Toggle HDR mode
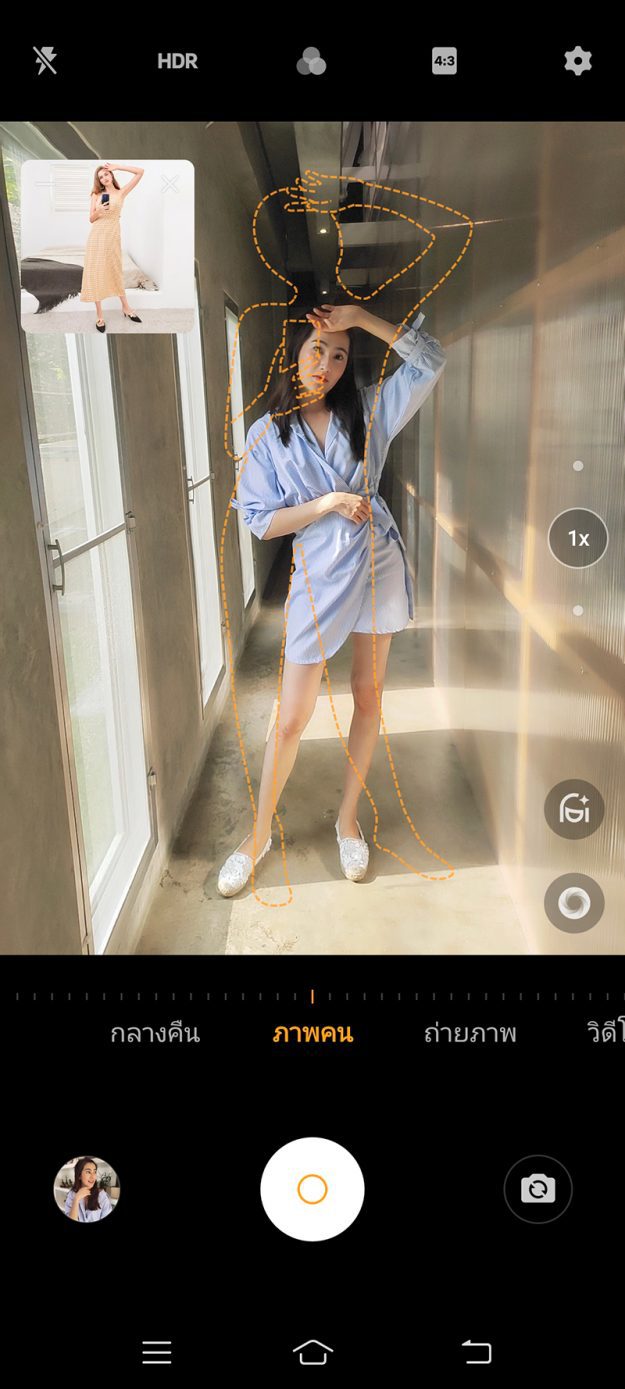Viewport: 625px width, 1389px height. pyautogui.click(x=177, y=61)
